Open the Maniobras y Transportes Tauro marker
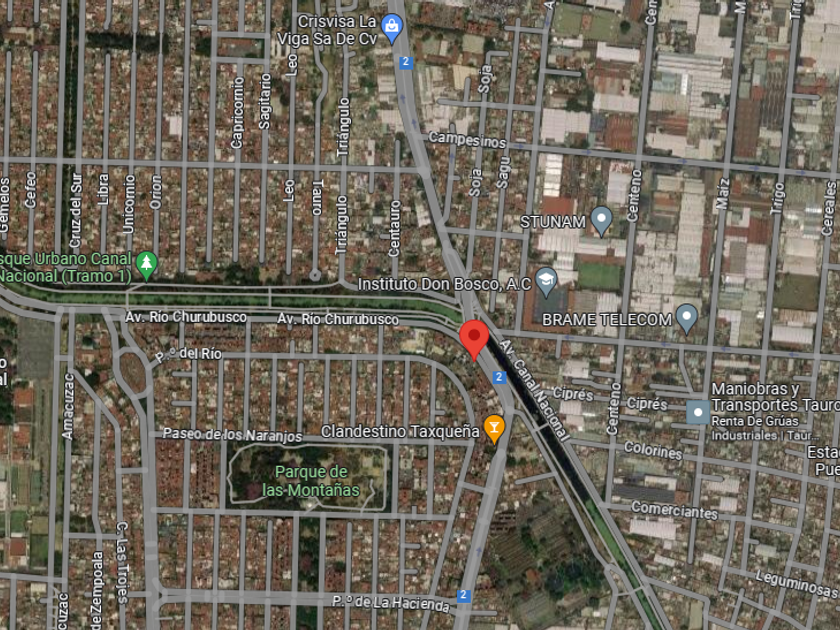The image size is (840, 630). [698, 412]
